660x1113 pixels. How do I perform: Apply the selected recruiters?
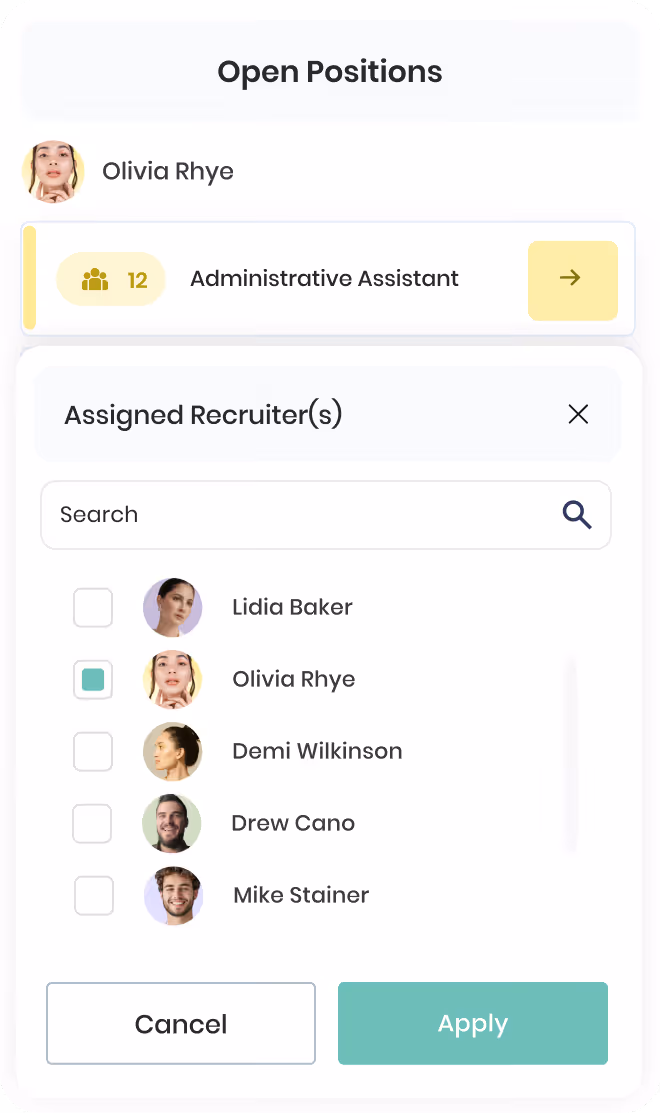473,1024
